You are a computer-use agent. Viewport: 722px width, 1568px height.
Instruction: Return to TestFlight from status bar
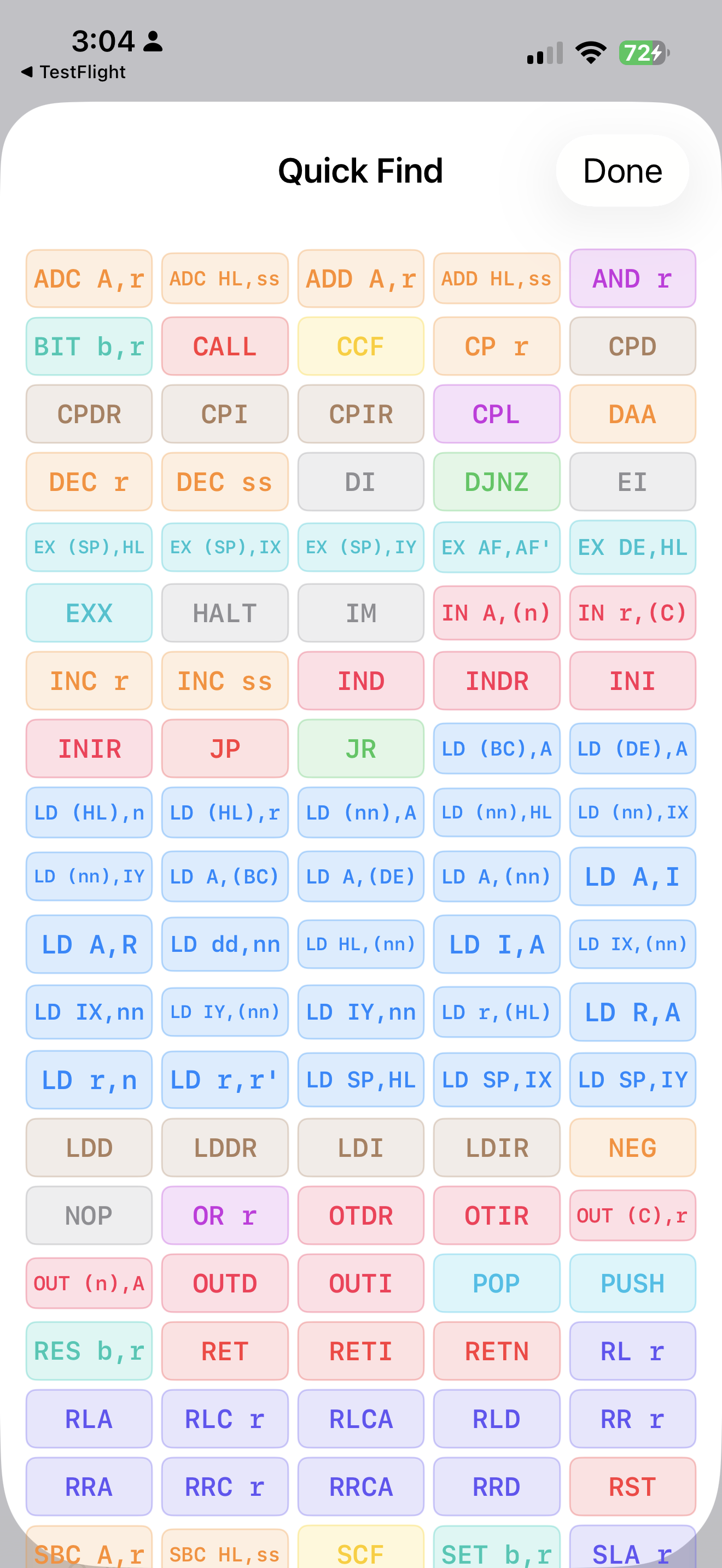(x=74, y=72)
